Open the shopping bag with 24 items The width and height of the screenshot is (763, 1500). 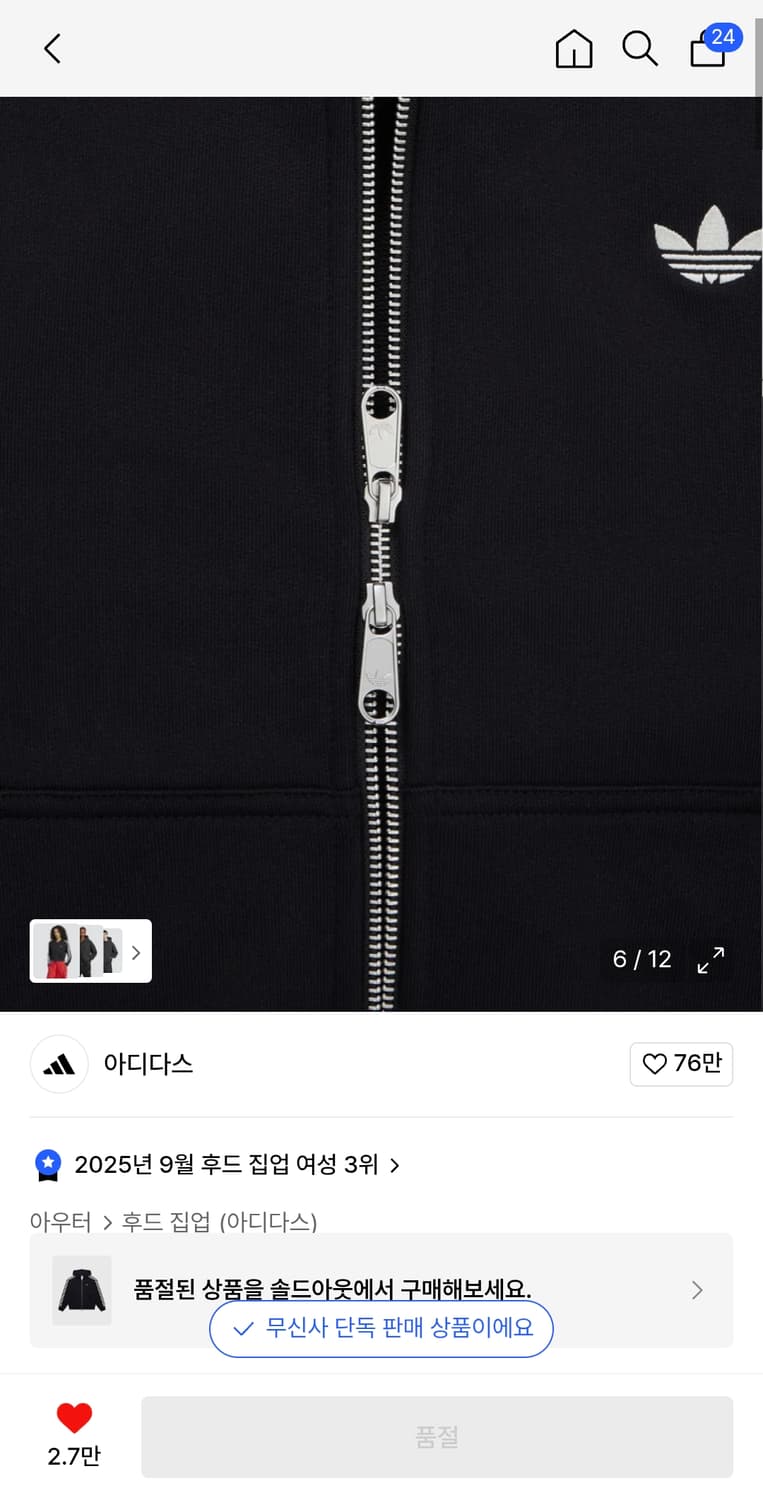(x=707, y=50)
